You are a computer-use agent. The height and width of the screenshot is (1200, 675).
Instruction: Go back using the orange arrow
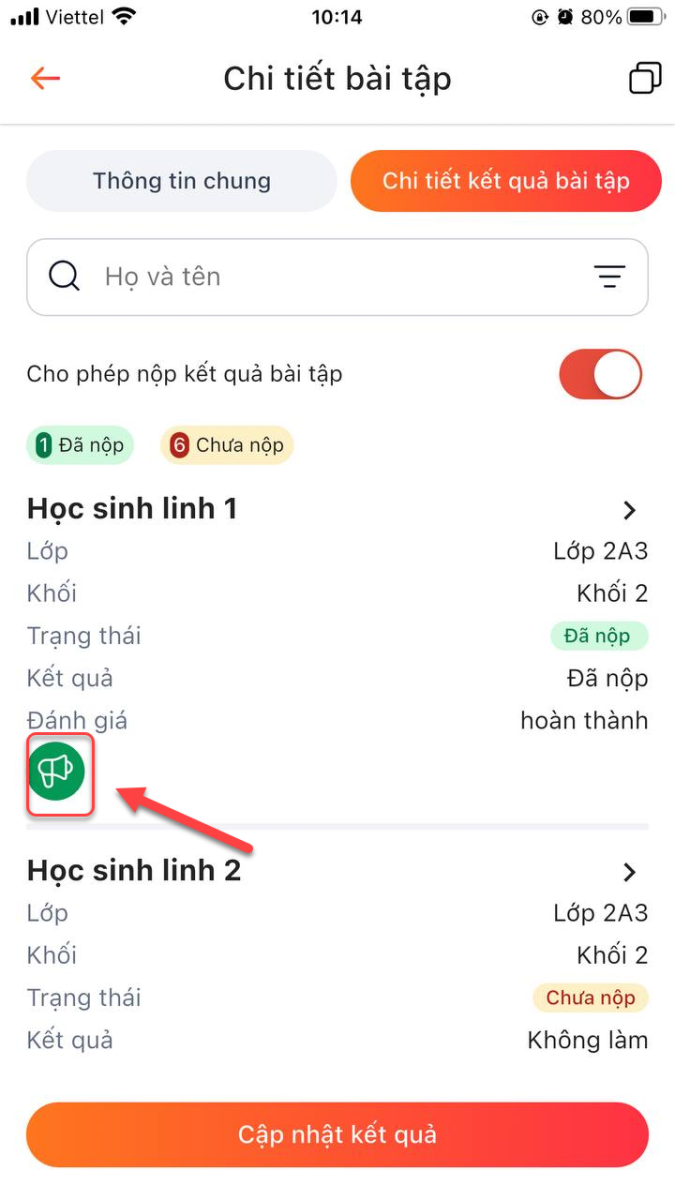[x=45, y=78]
